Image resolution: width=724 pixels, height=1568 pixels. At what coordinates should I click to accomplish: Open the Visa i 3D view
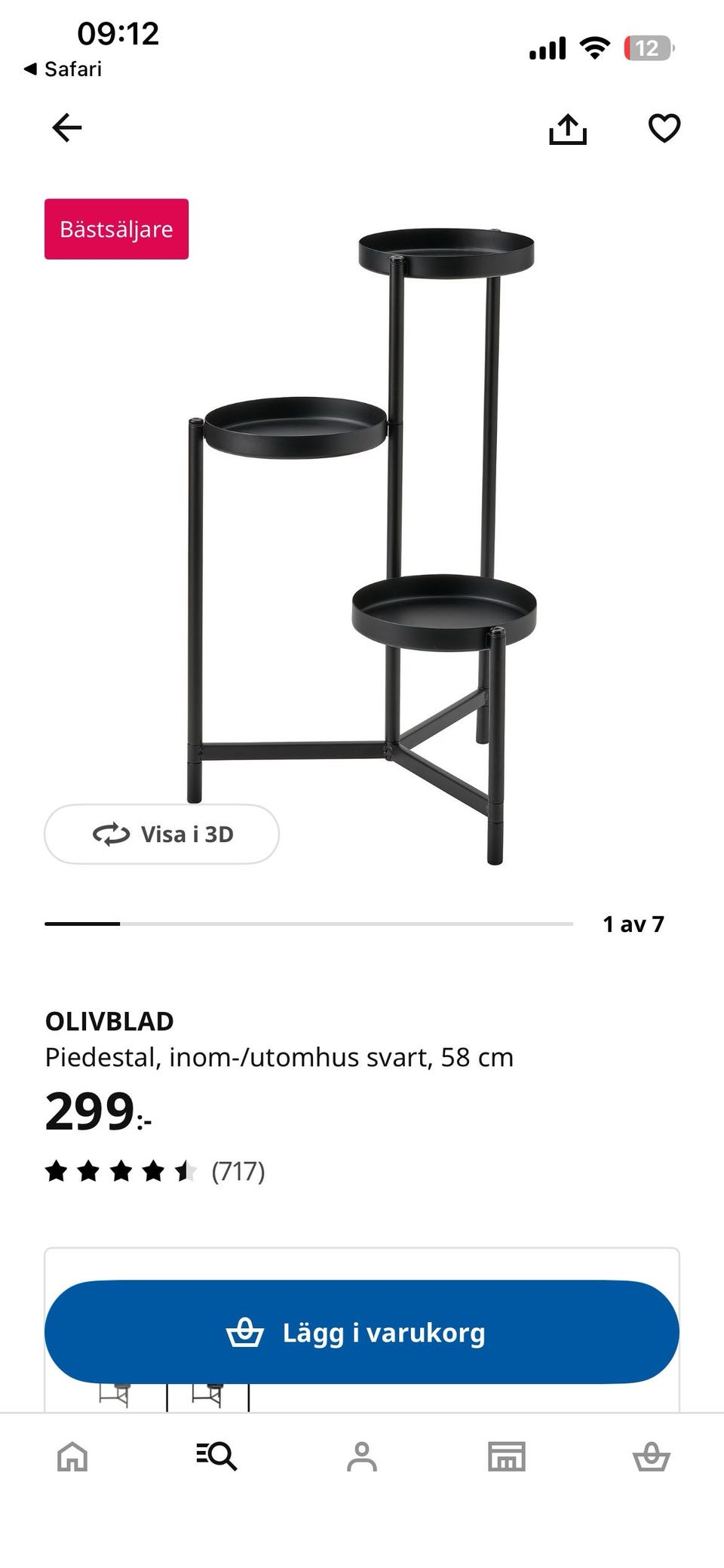coord(162,834)
